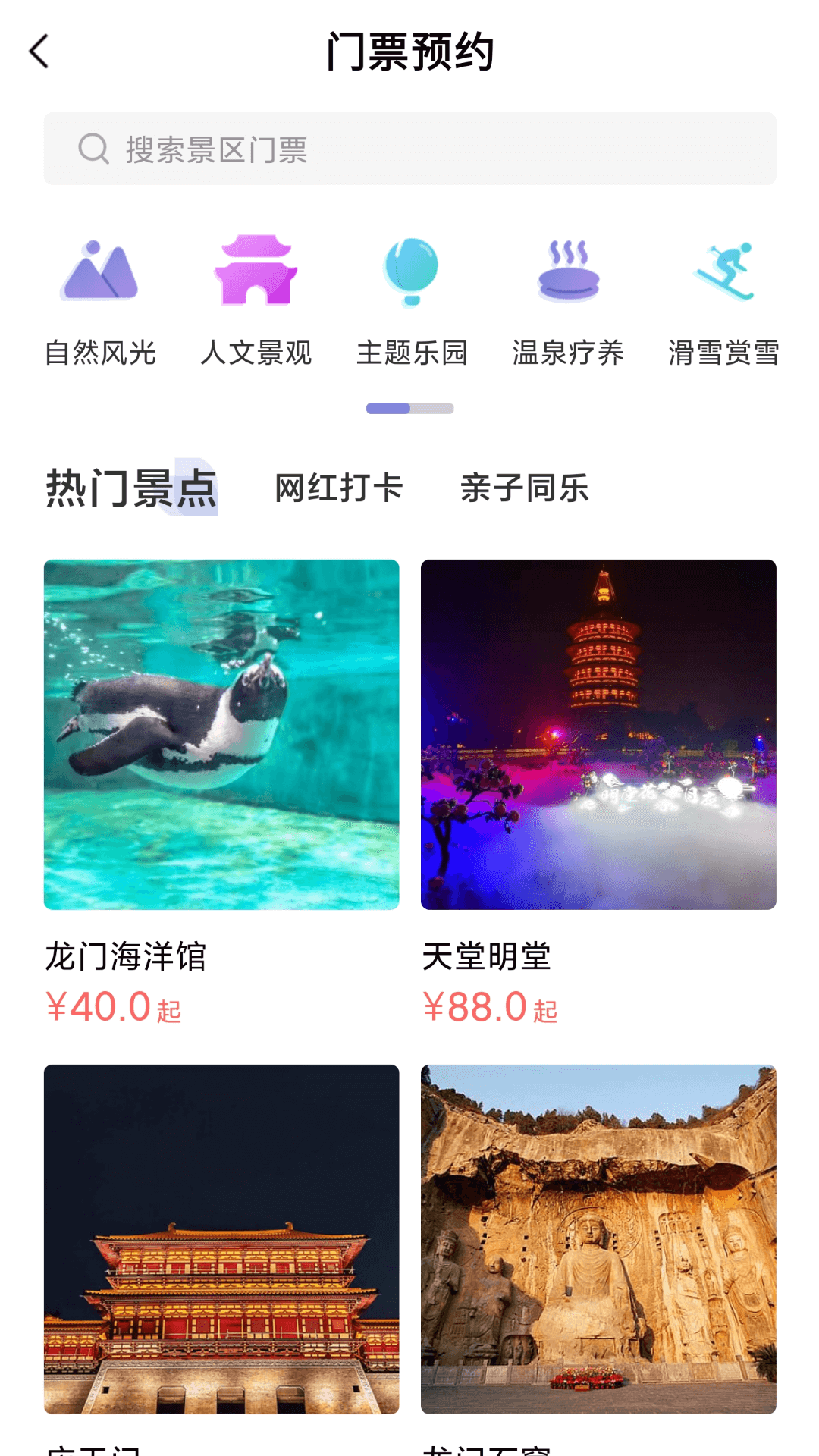Go back from the 门票预约 page
819x1456 pixels.
(x=39, y=52)
